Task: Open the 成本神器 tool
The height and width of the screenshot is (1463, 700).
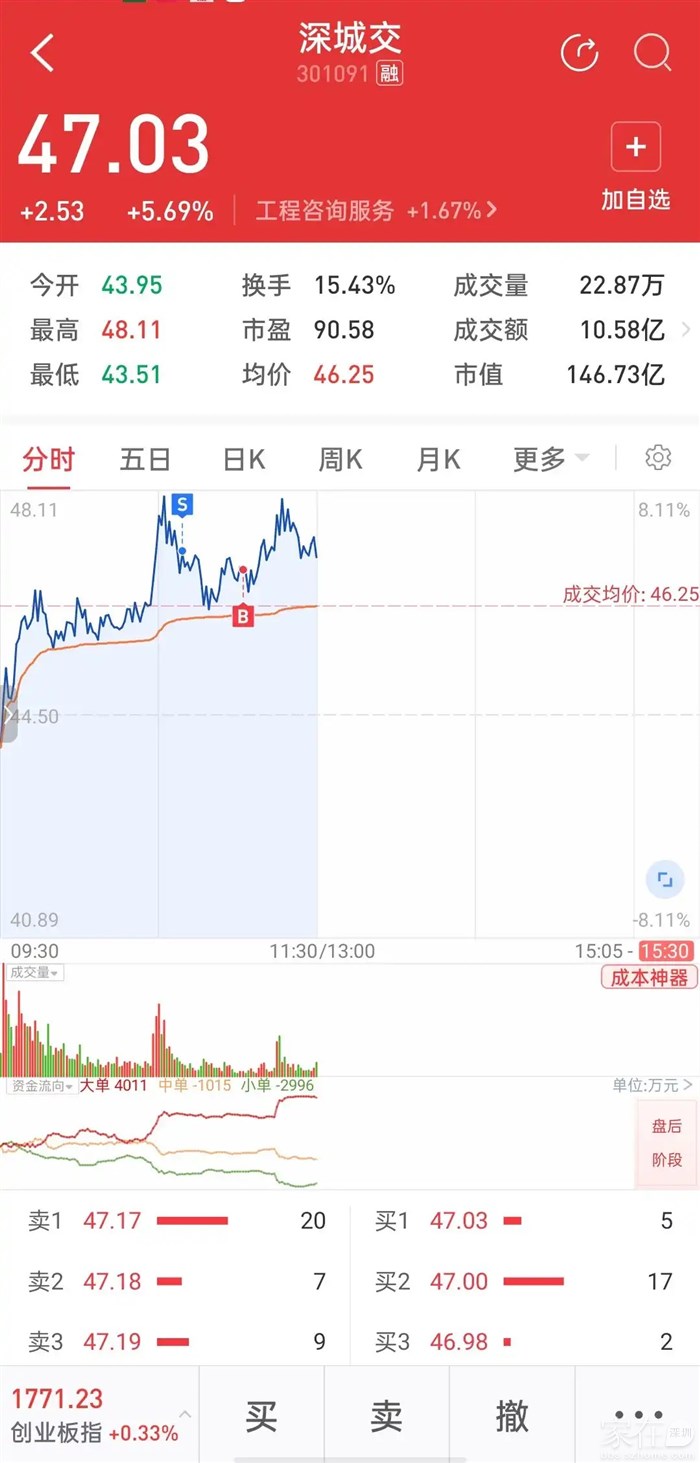Action: point(649,977)
